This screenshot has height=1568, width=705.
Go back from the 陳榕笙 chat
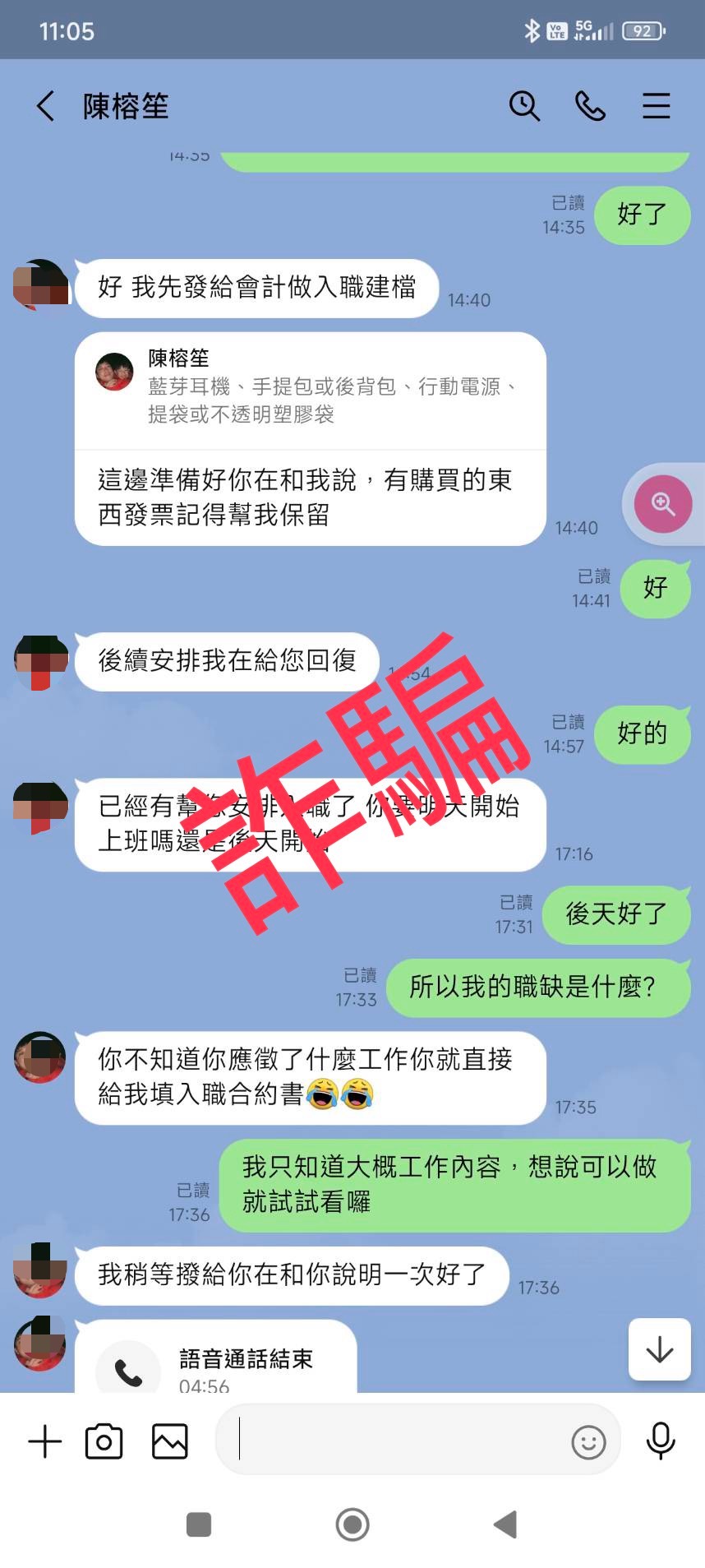[46, 106]
